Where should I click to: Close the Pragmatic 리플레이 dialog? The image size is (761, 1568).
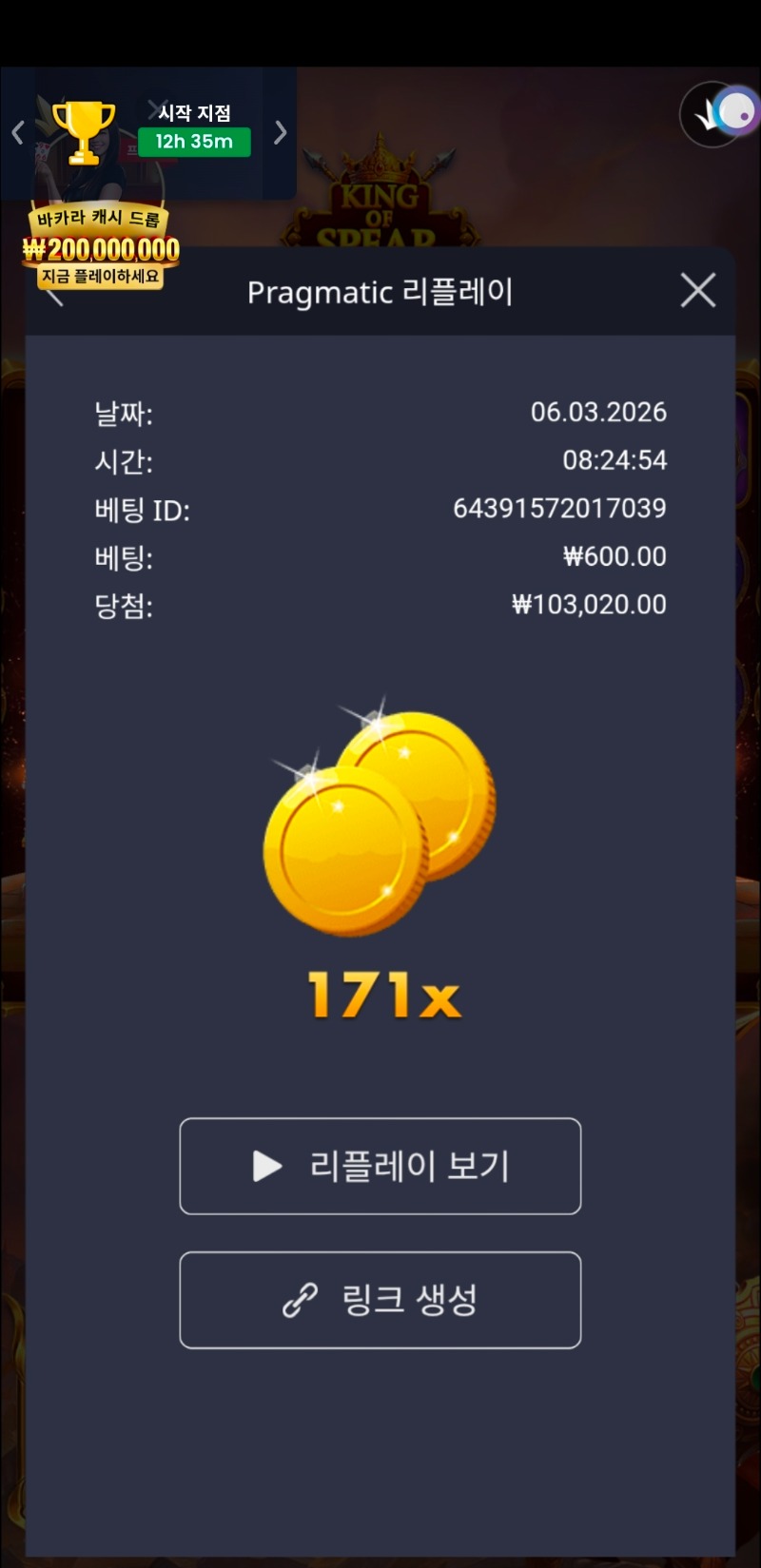click(698, 291)
